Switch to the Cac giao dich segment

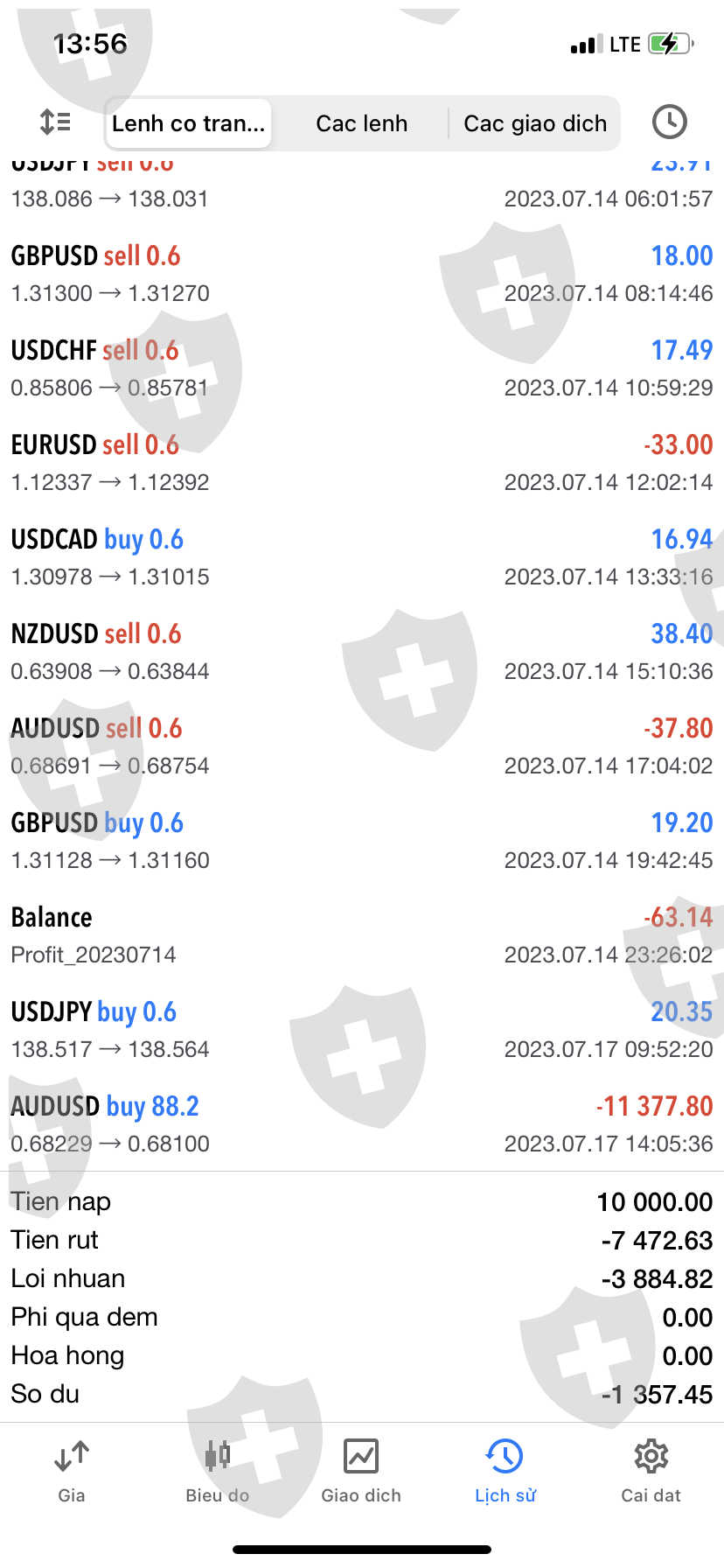click(534, 123)
